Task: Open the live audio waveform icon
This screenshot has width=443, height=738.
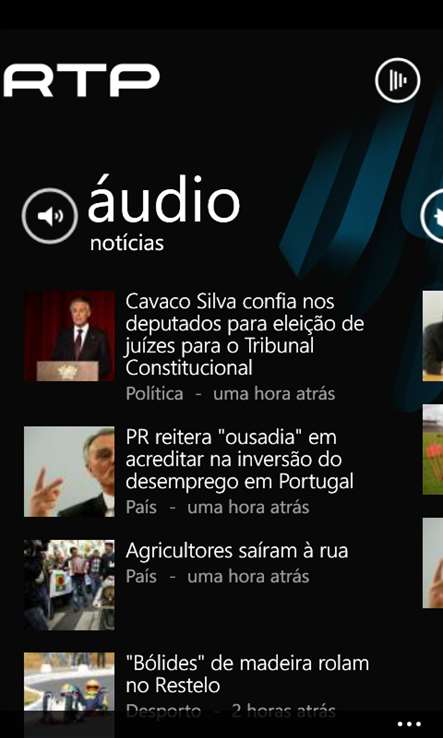Action: point(397,80)
